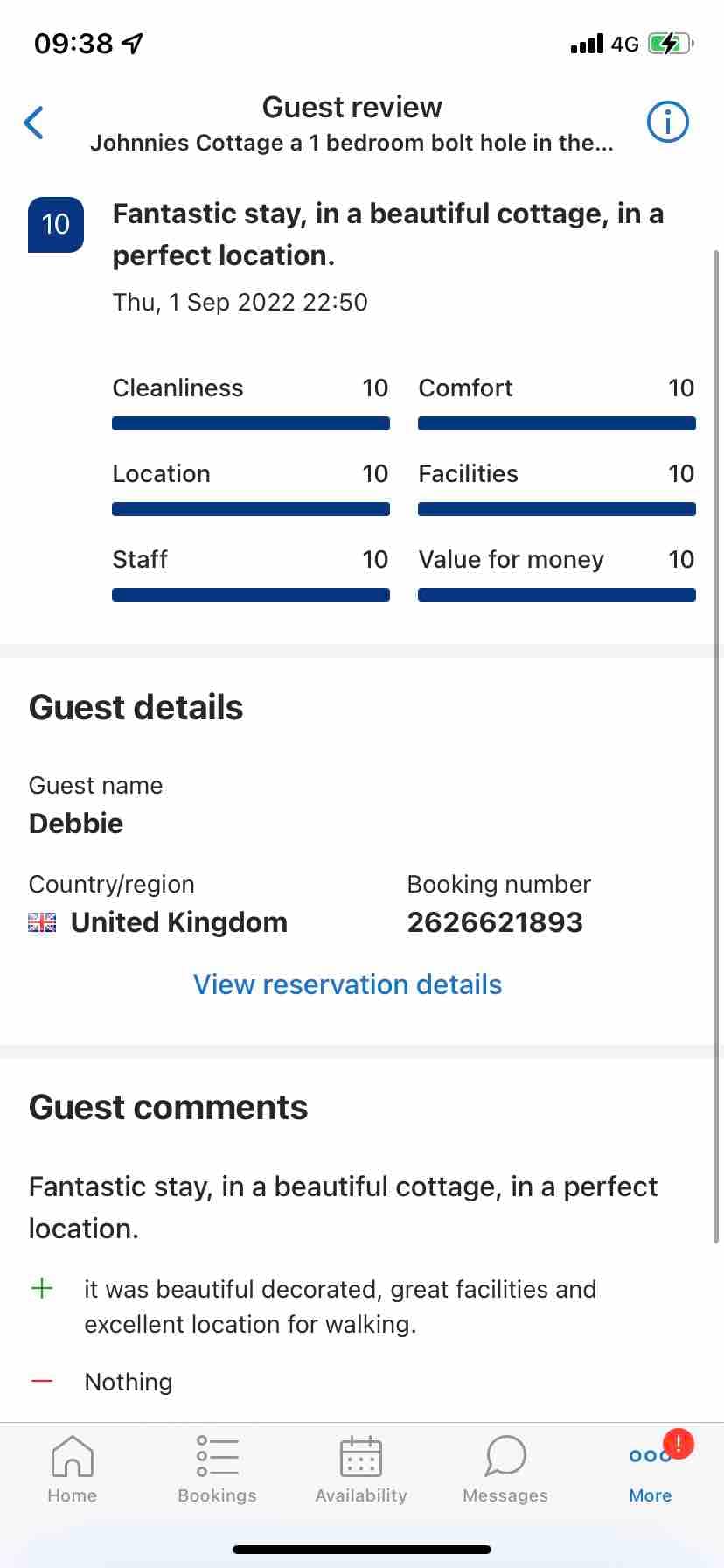Go to the Availability tab
This screenshot has width=724, height=1568.
click(361, 1470)
